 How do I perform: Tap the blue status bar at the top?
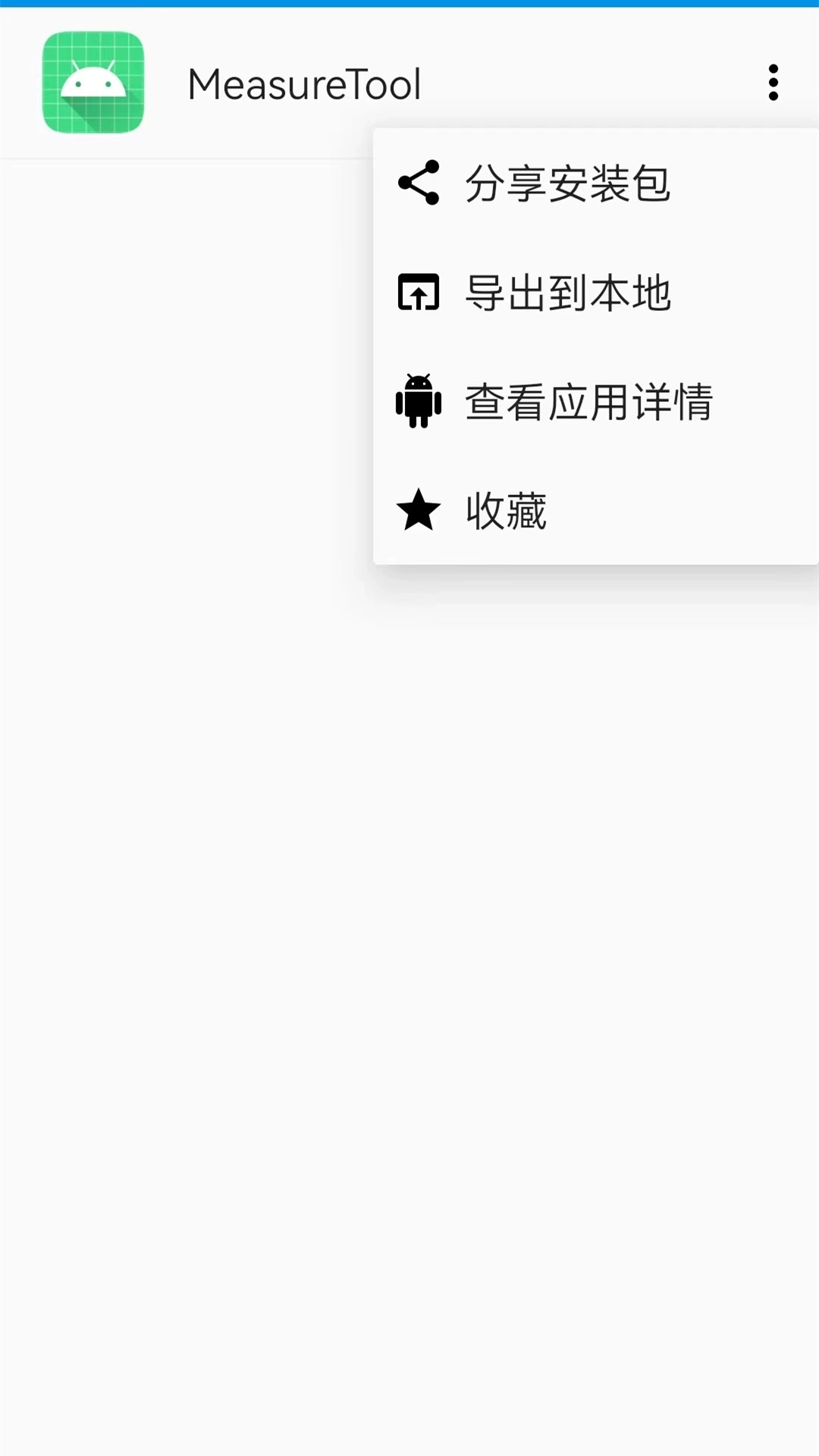pos(409,3)
